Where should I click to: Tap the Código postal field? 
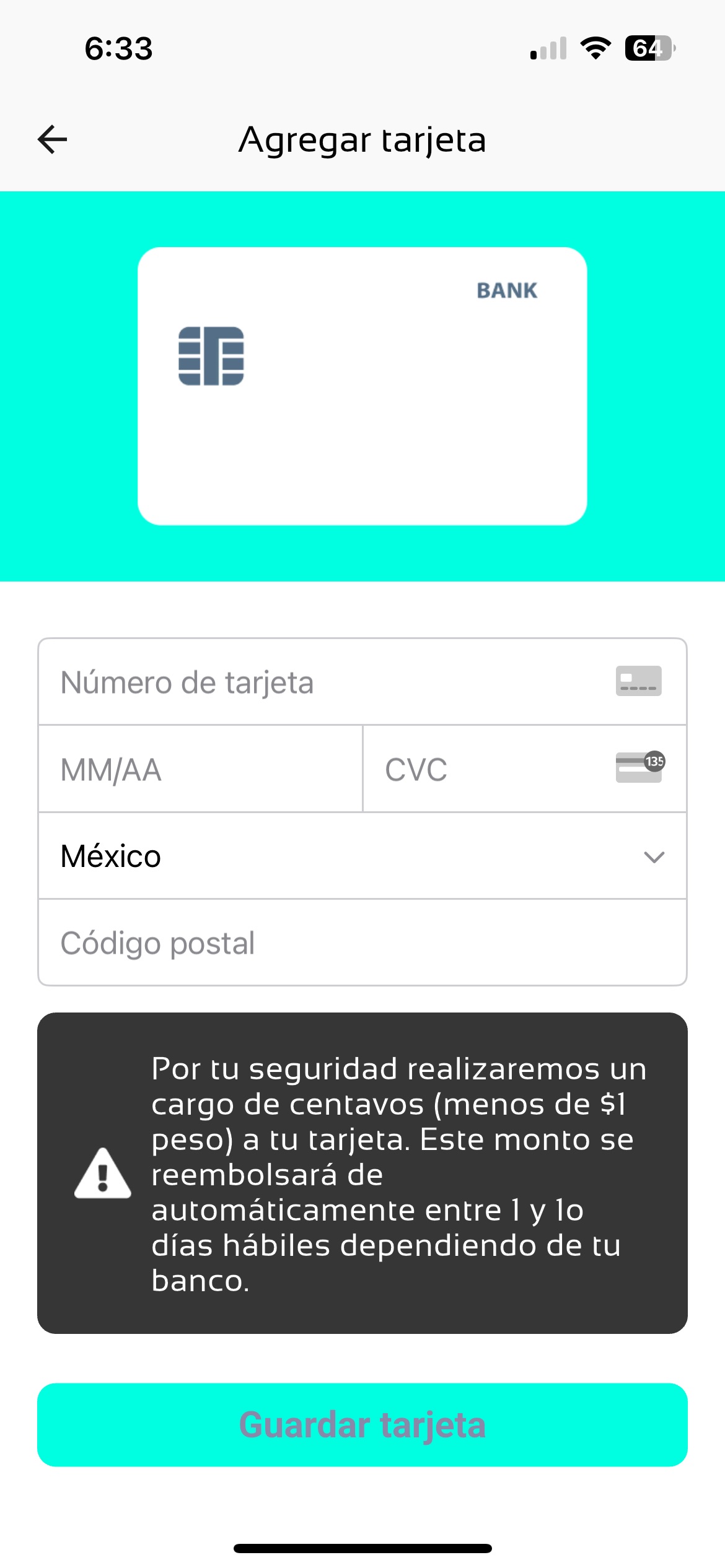[362, 943]
